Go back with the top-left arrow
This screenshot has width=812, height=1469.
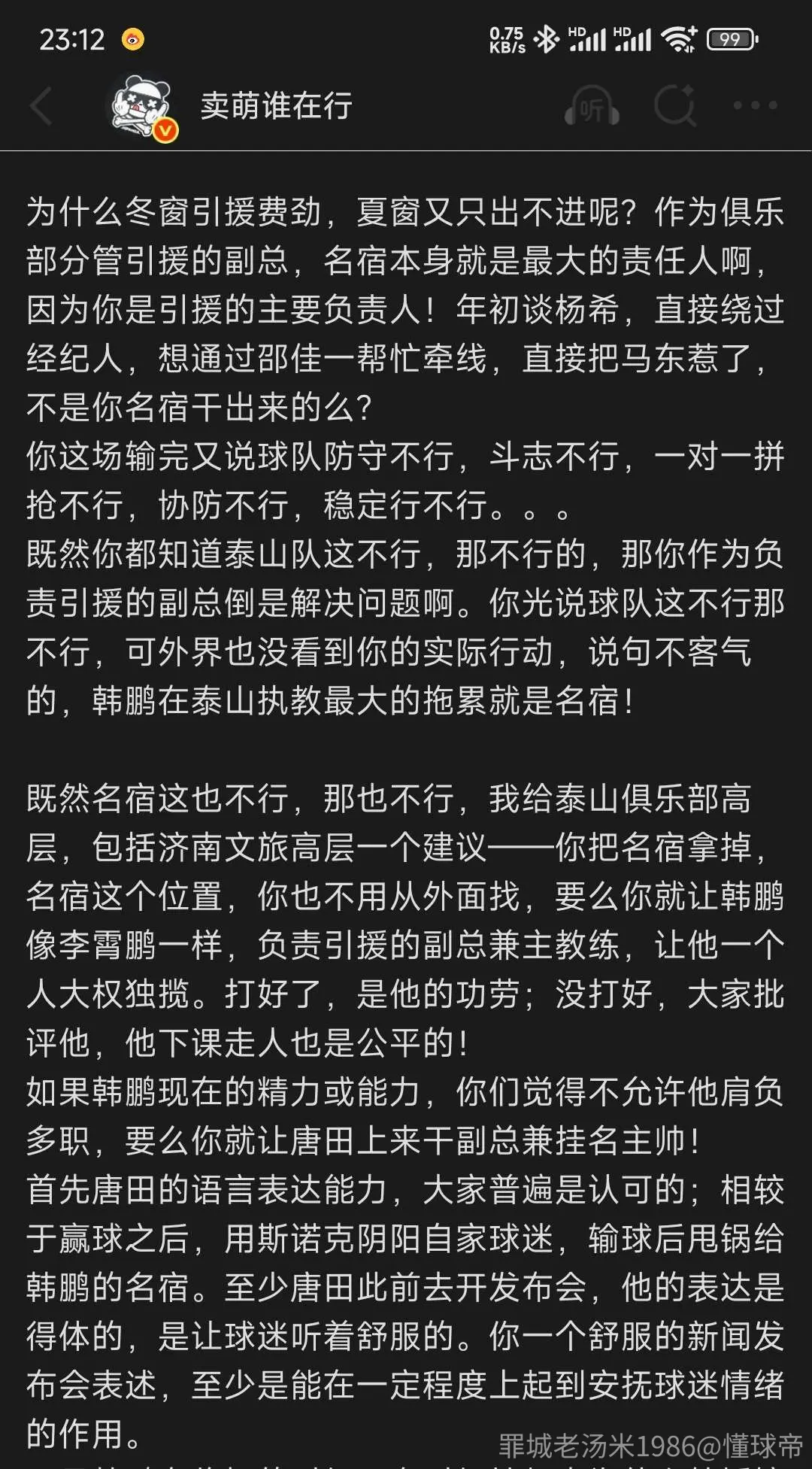[41, 106]
